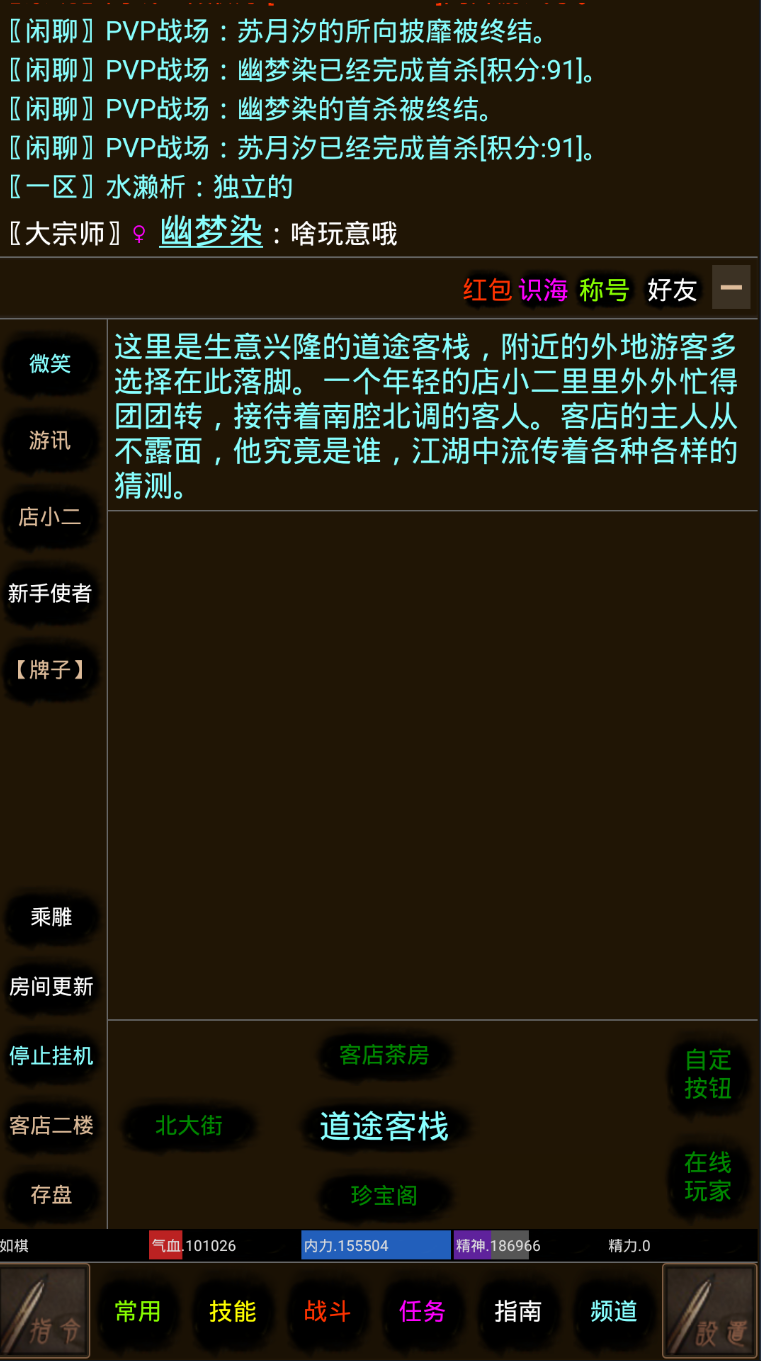
Task: Collapse the chat panel with minus button
Action: point(731,287)
